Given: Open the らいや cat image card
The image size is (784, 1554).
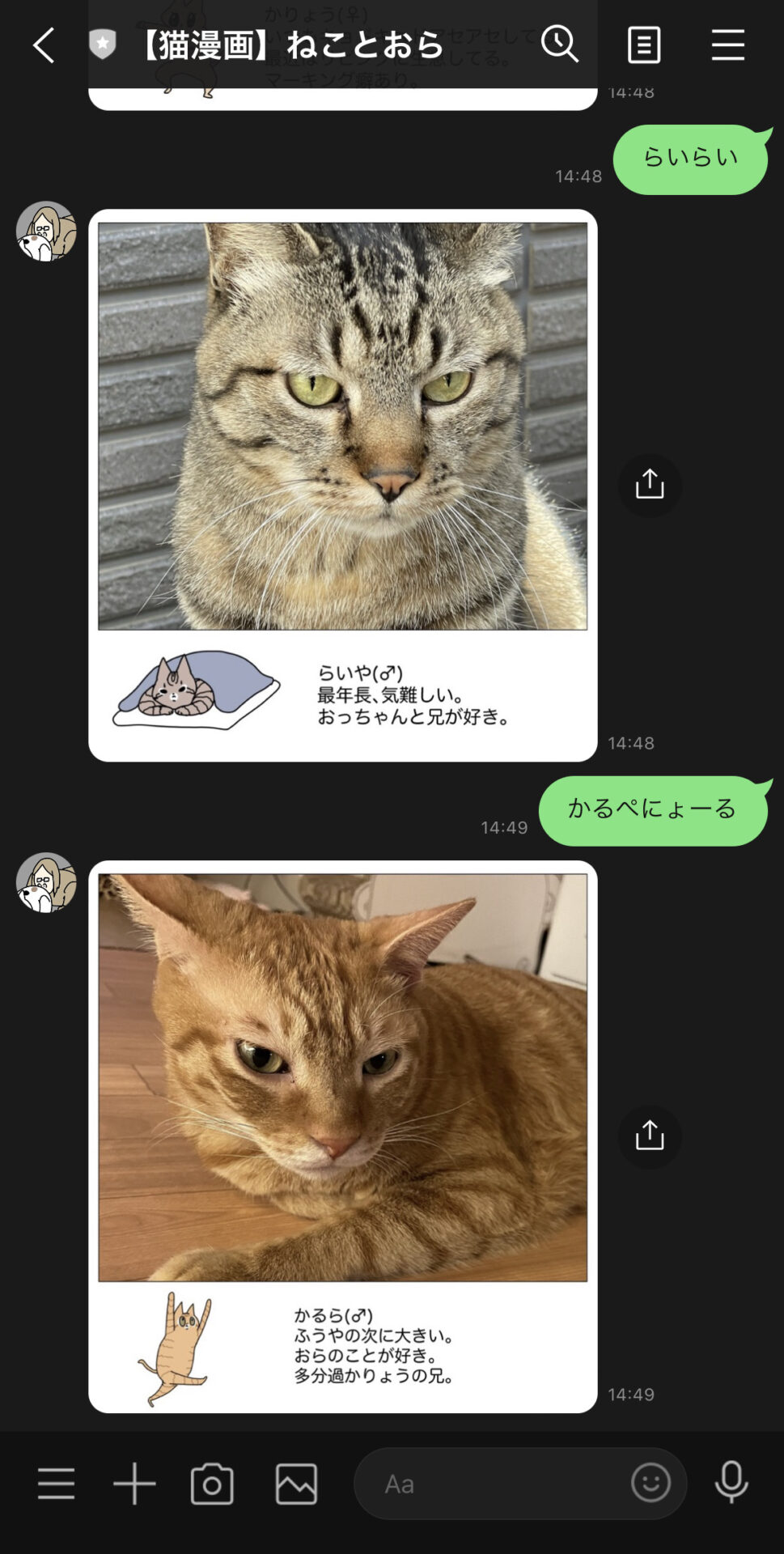Looking at the screenshot, I should pos(342,484).
